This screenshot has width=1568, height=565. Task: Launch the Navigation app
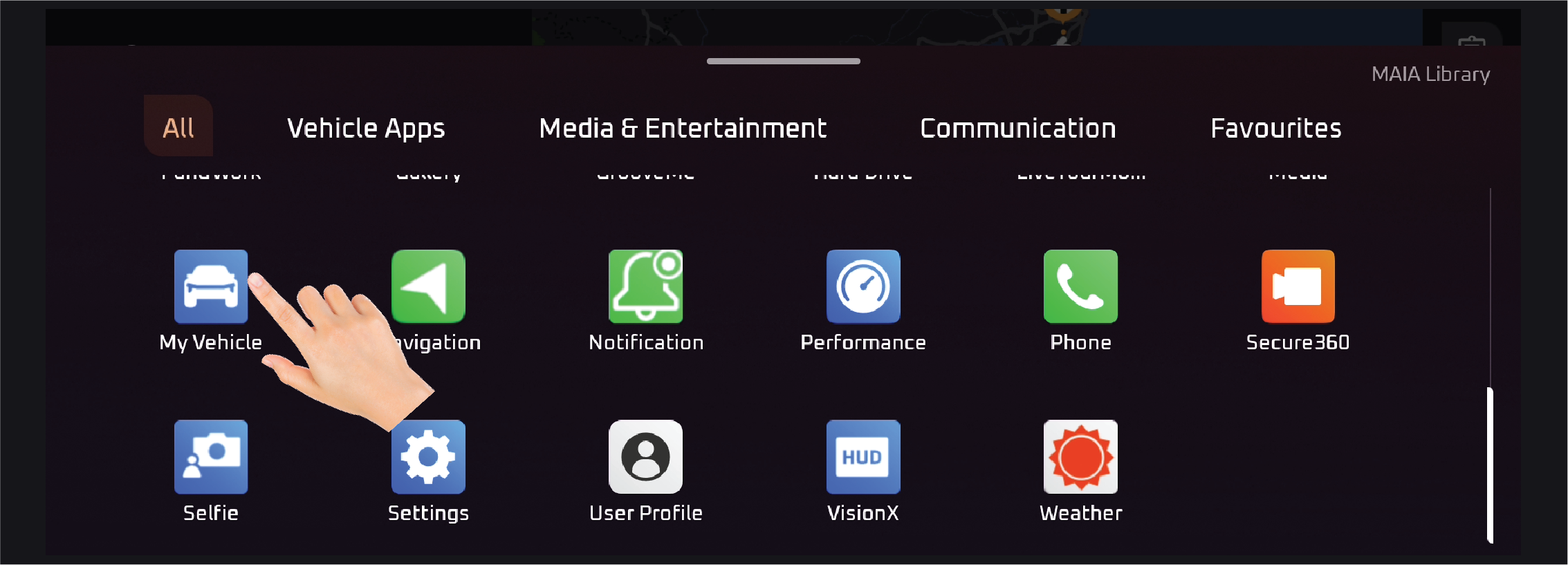pyautogui.click(x=428, y=287)
